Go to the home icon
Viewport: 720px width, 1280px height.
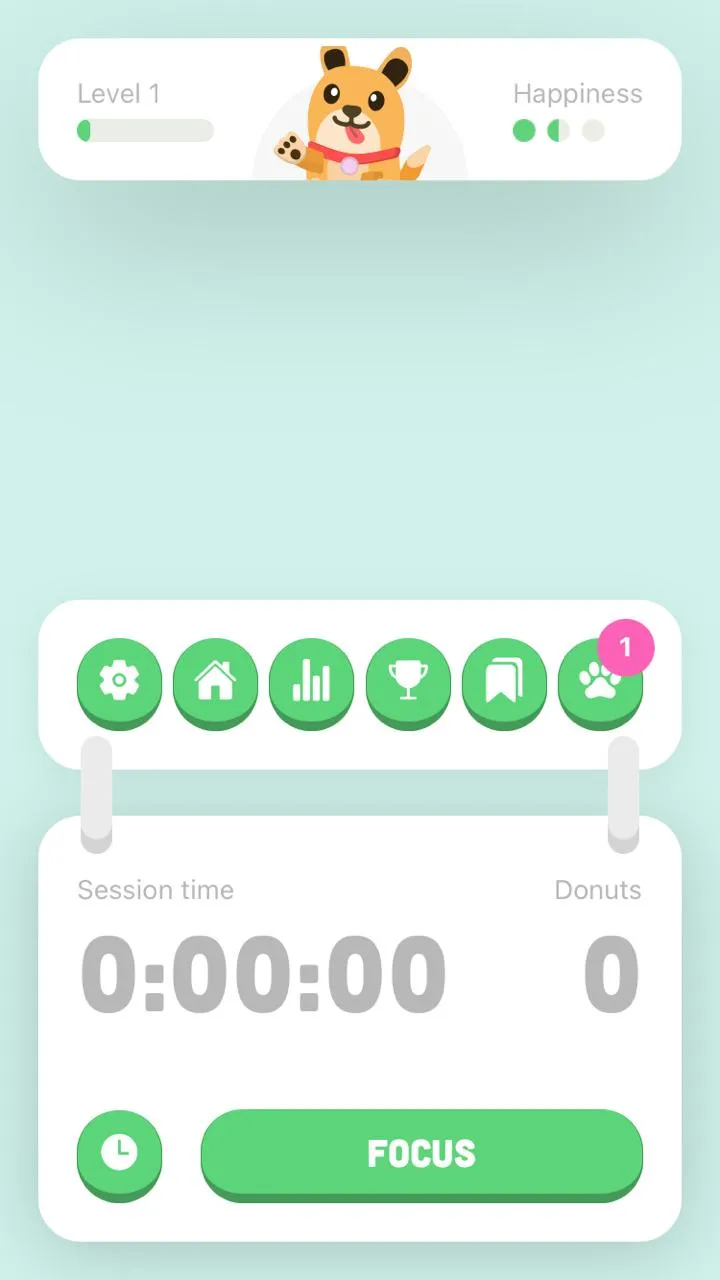click(x=215, y=681)
